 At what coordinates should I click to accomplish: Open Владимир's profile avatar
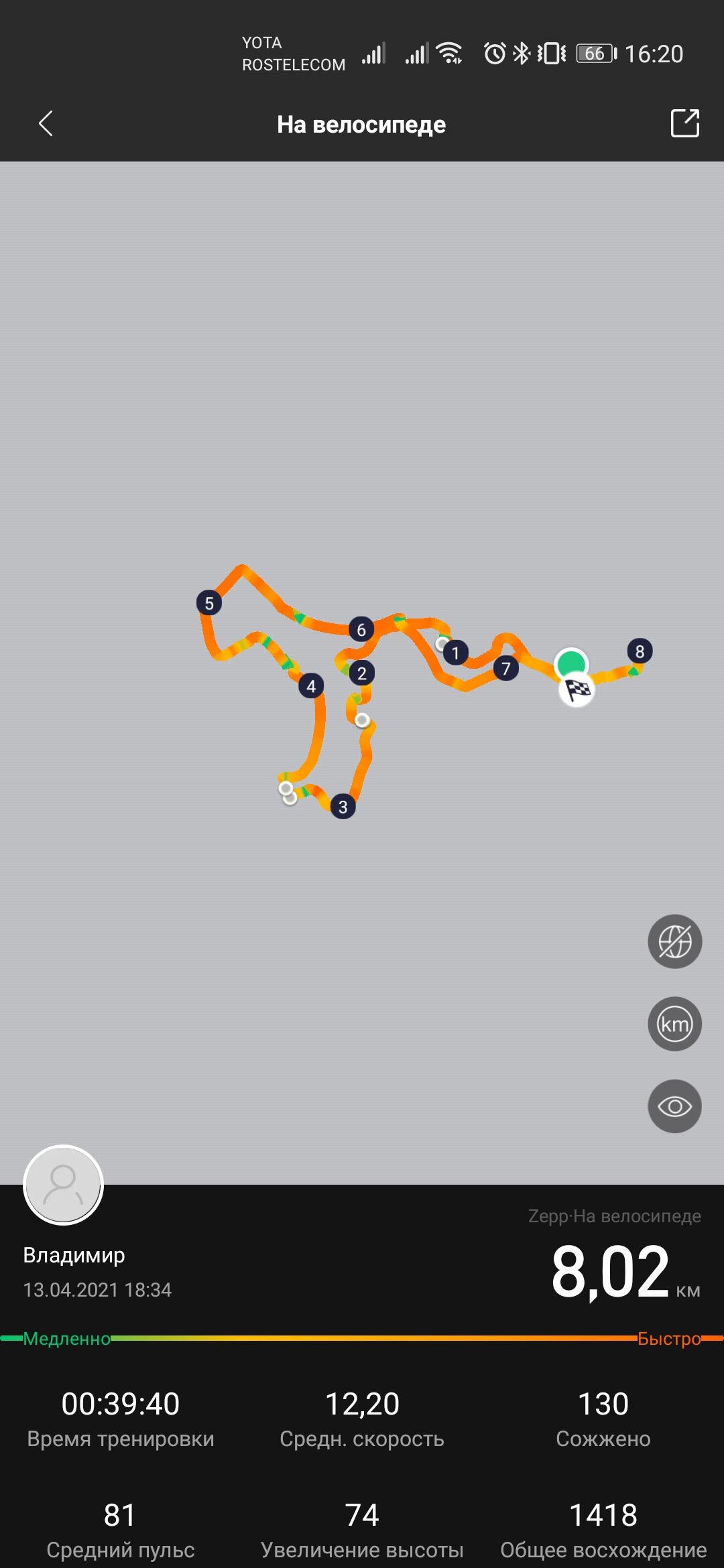tap(63, 1185)
